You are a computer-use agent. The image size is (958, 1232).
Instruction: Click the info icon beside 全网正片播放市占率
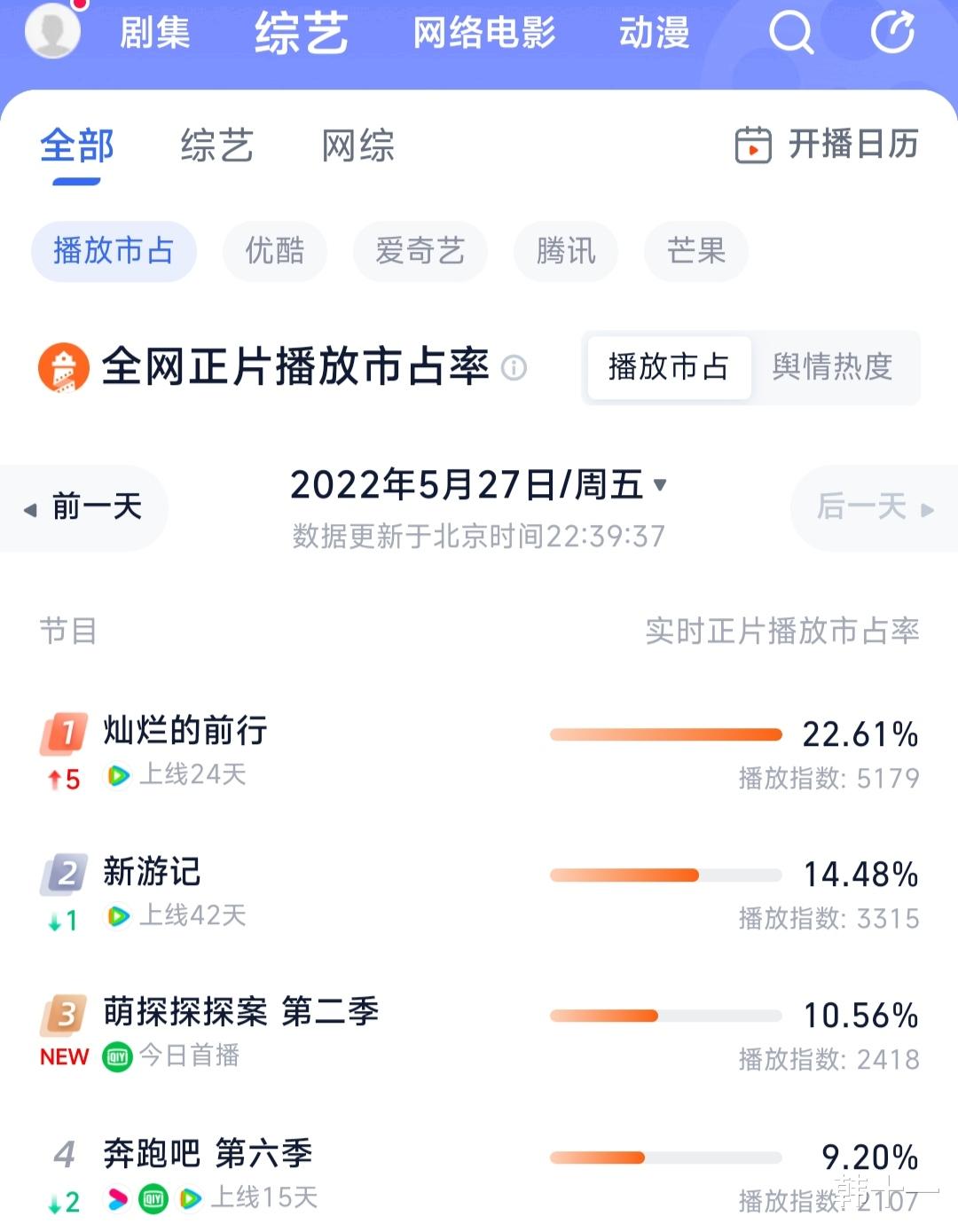[514, 369]
